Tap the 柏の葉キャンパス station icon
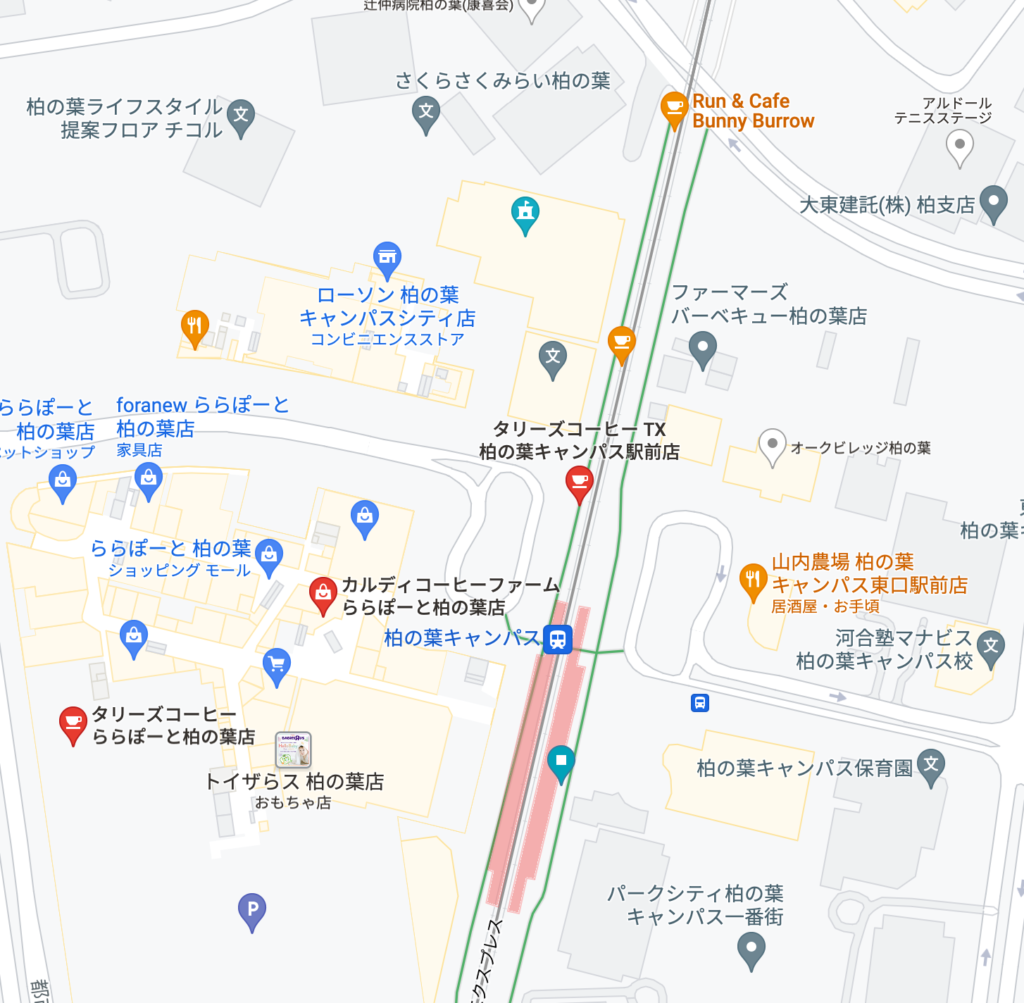1024x1003 pixels. (557, 638)
